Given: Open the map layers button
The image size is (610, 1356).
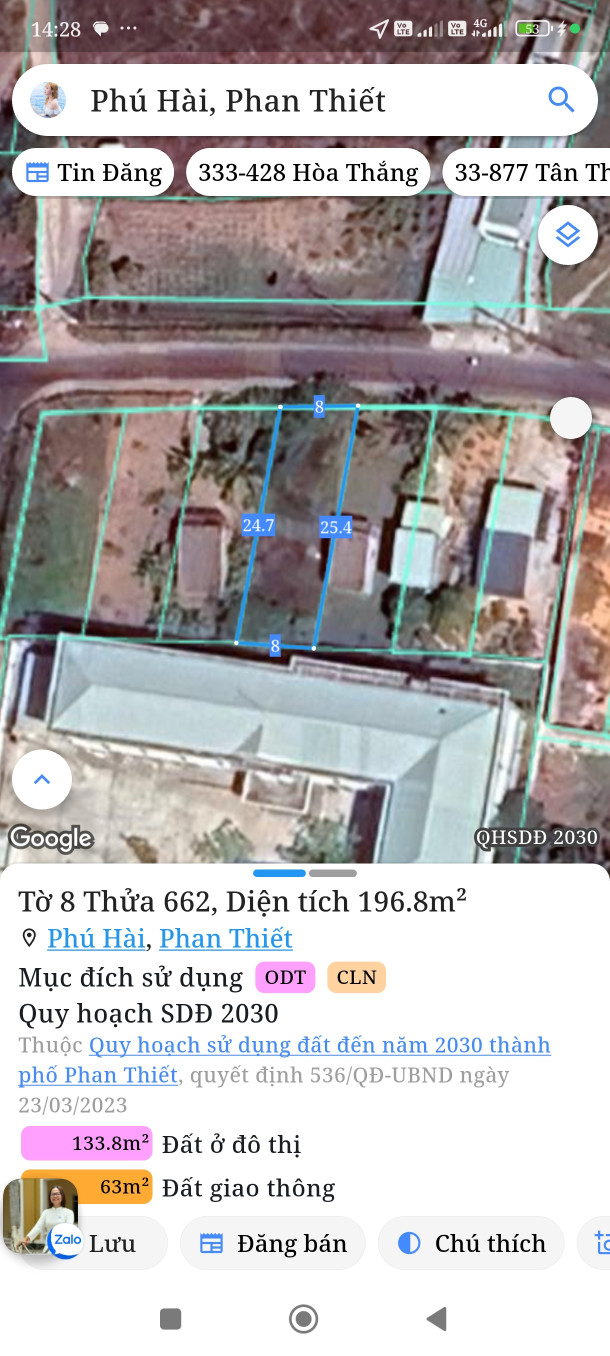Looking at the screenshot, I should click(x=568, y=235).
